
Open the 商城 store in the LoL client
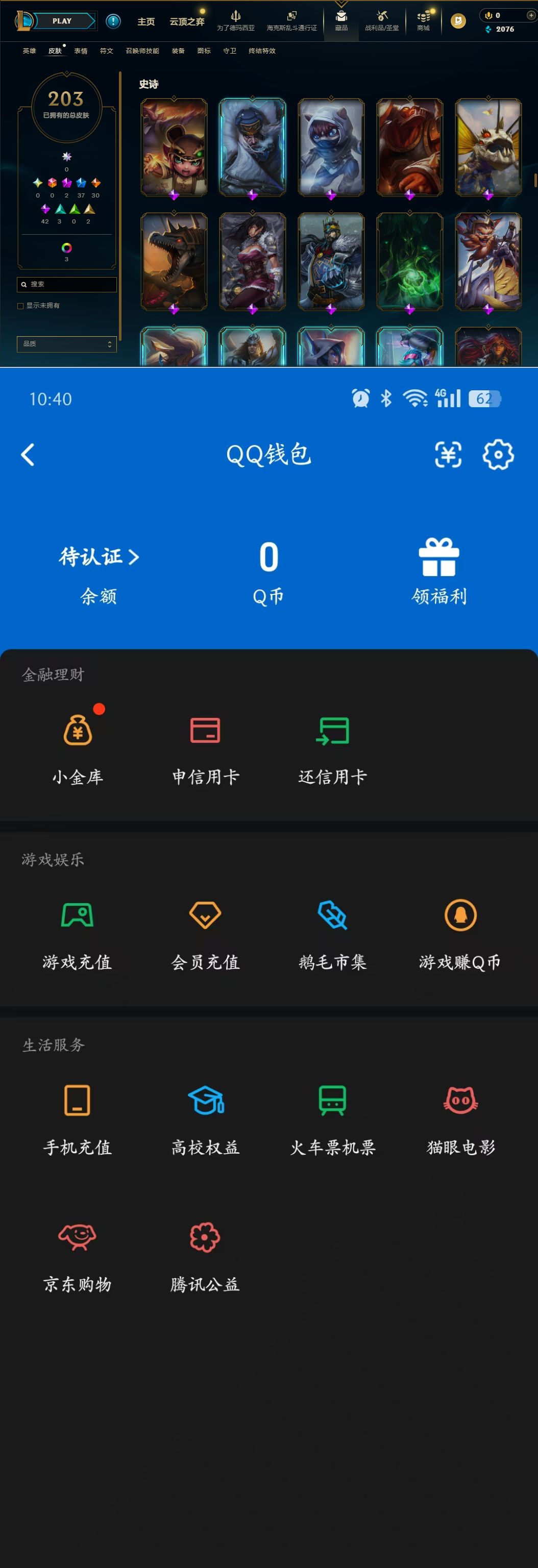point(423,21)
